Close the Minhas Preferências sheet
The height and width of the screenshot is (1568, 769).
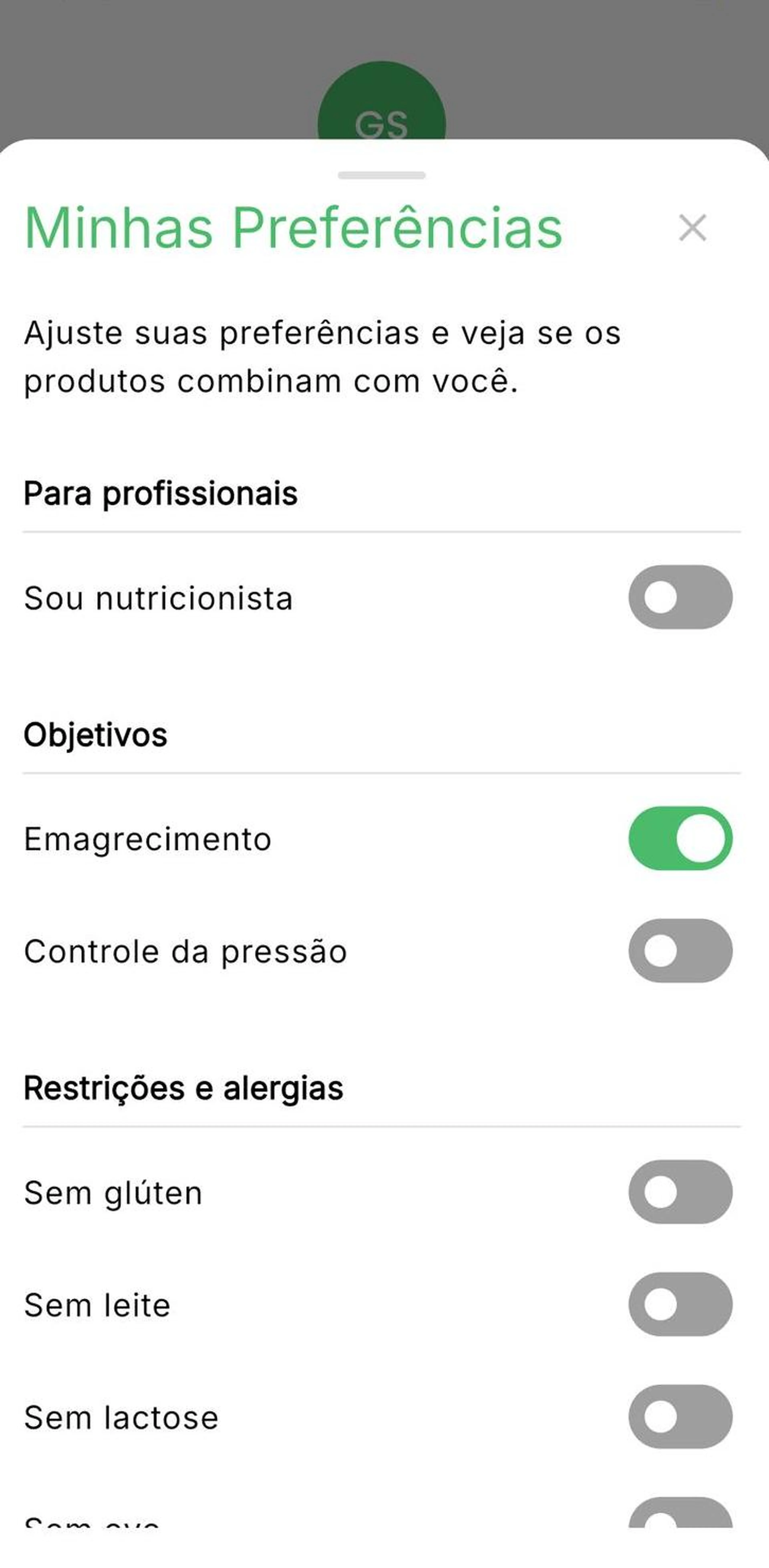692,228
